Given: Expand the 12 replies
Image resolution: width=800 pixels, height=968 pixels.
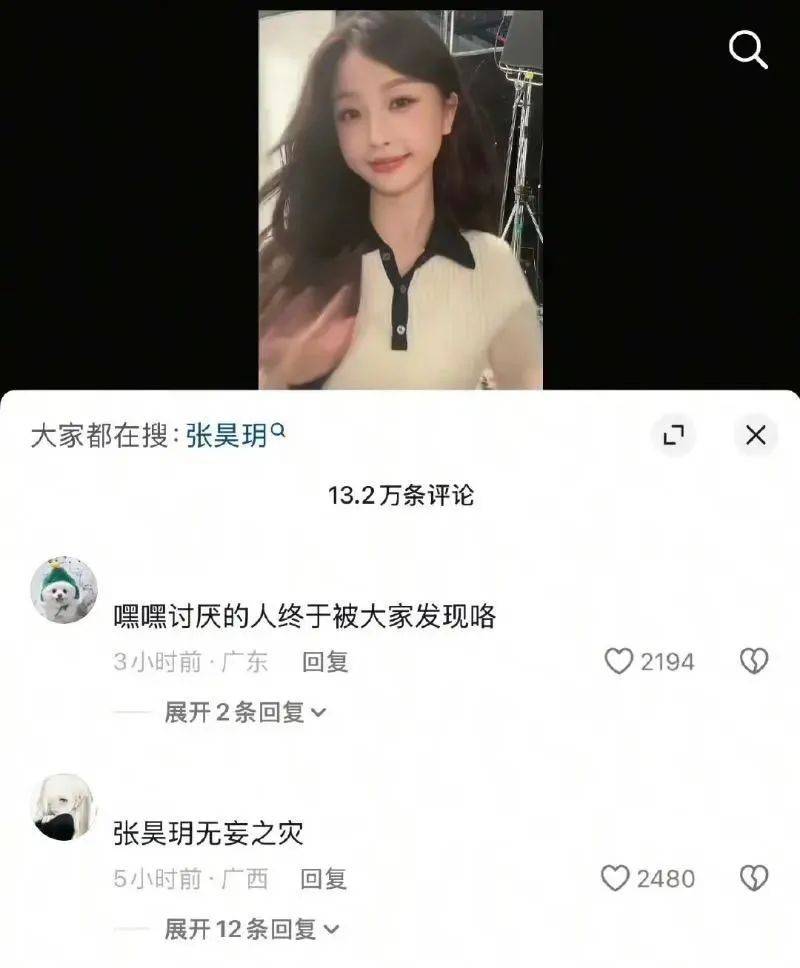Looking at the screenshot, I should (250, 929).
